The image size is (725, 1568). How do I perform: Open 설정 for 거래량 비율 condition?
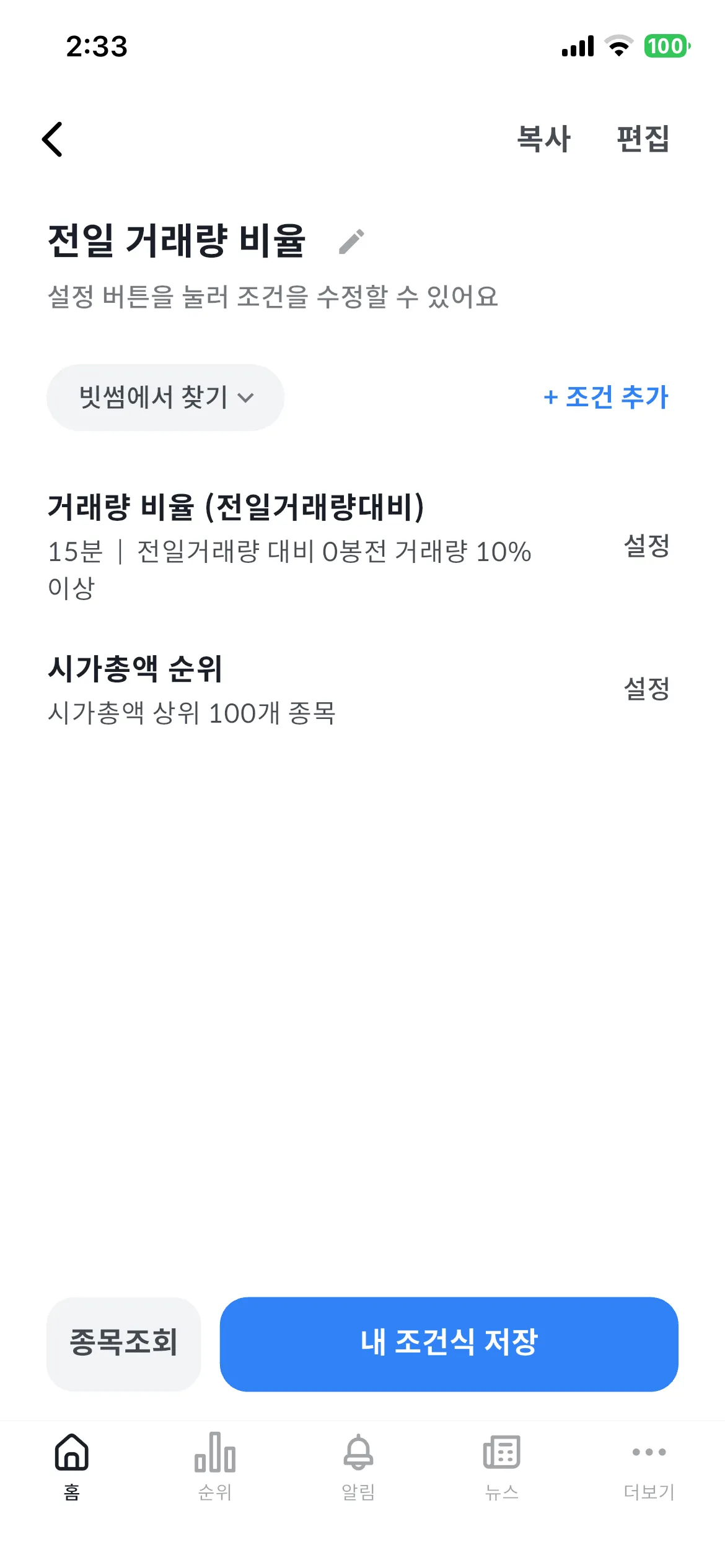(646, 547)
